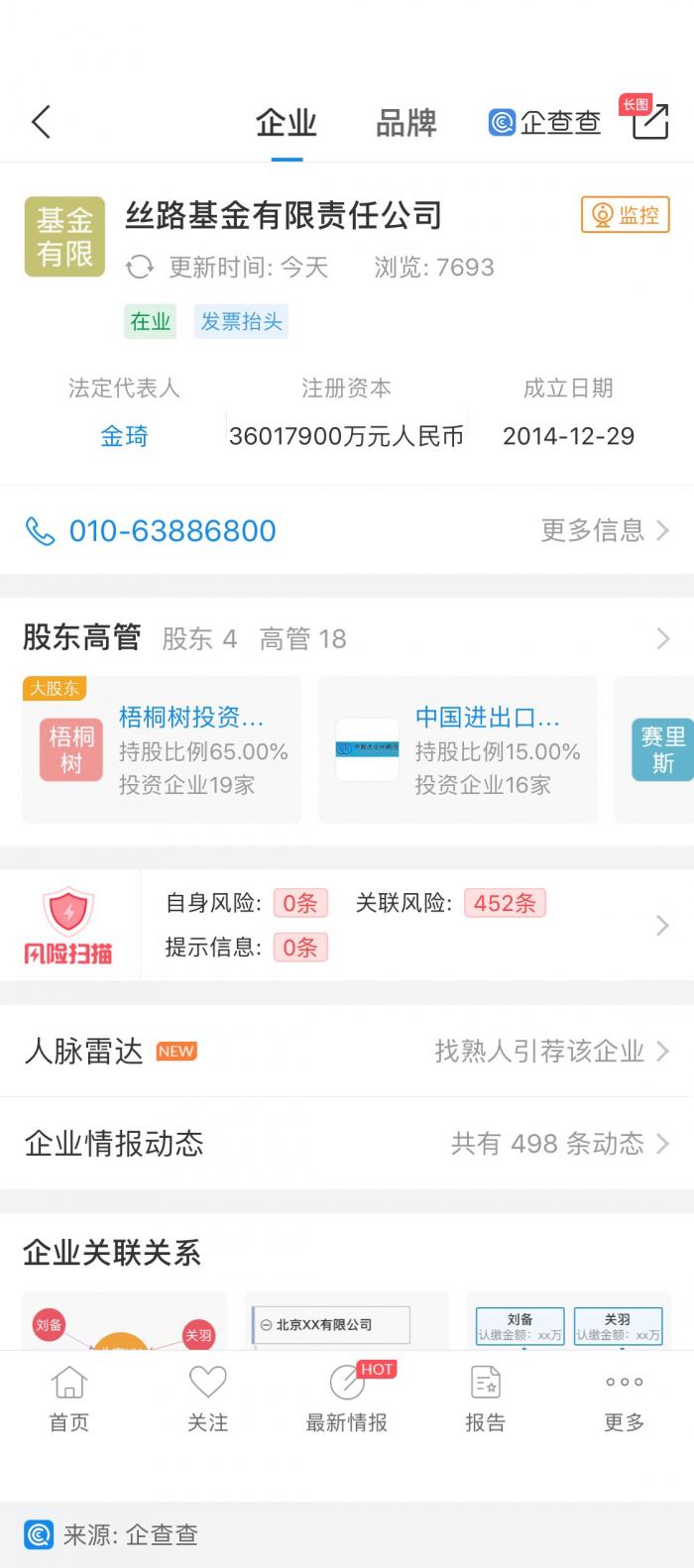694x1568 pixels.
Task: Open 更多信息 for company details
Action: [604, 531]
